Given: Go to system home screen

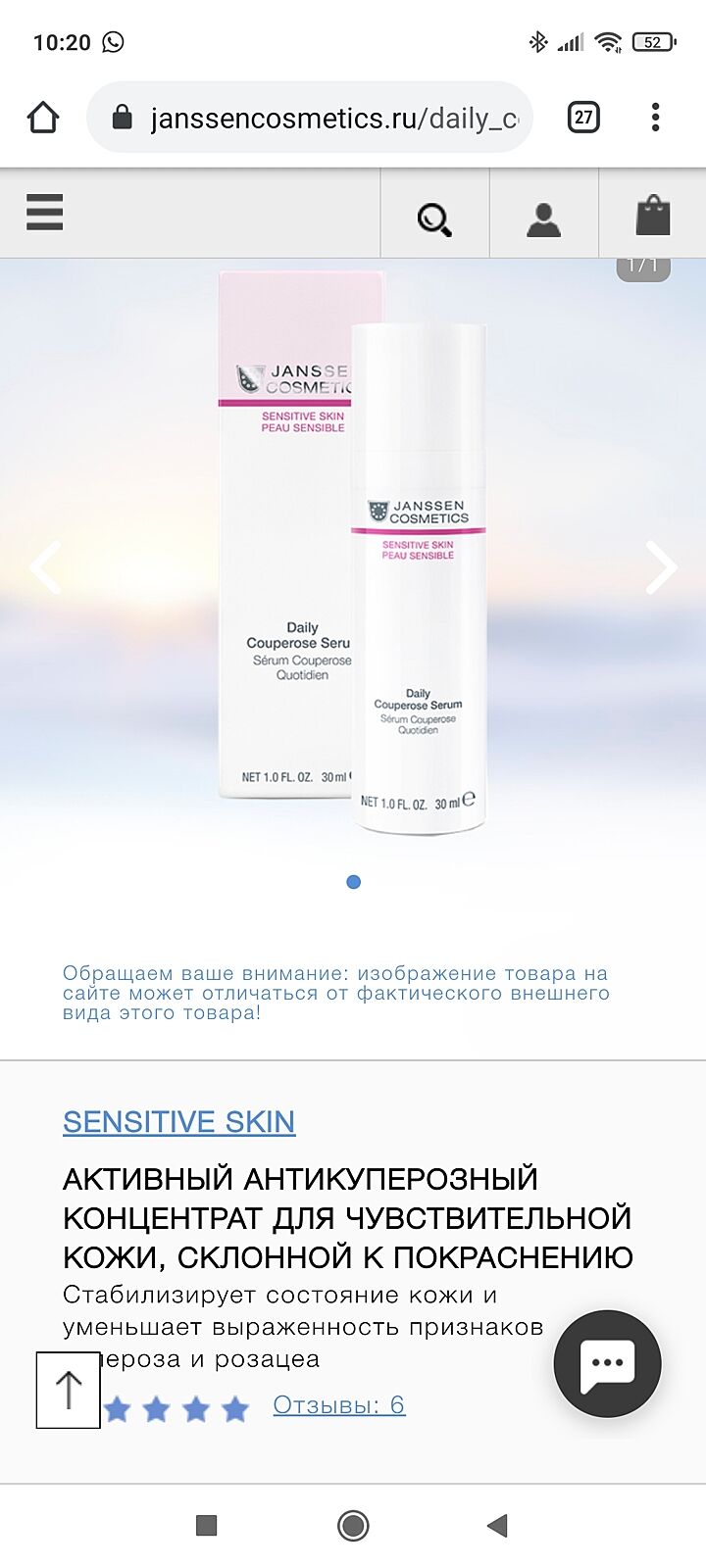Looking at the screenshot, I should pos(353,1525).
